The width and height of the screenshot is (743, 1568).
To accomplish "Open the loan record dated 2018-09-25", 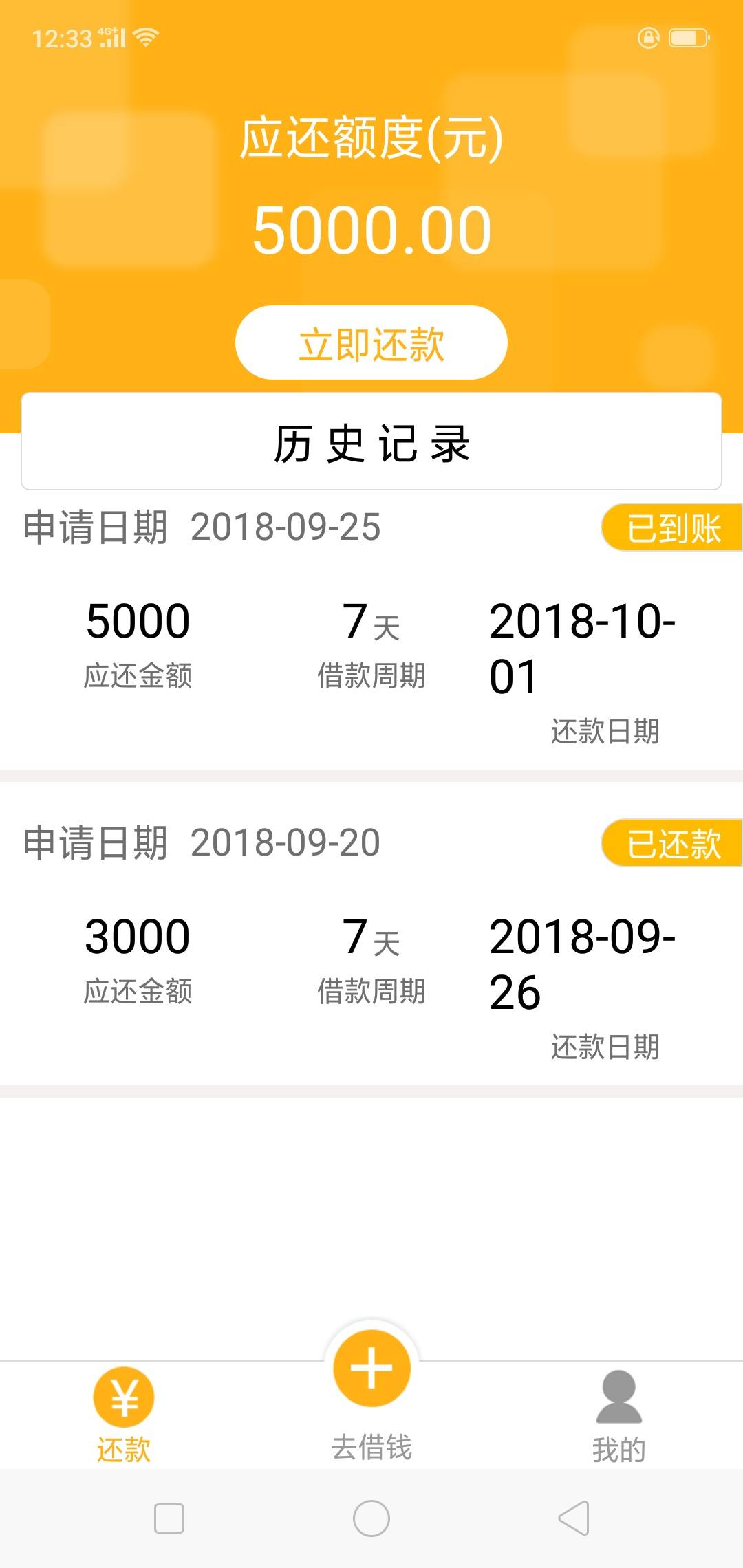I will pyautogui.click(x=371, y=631).
